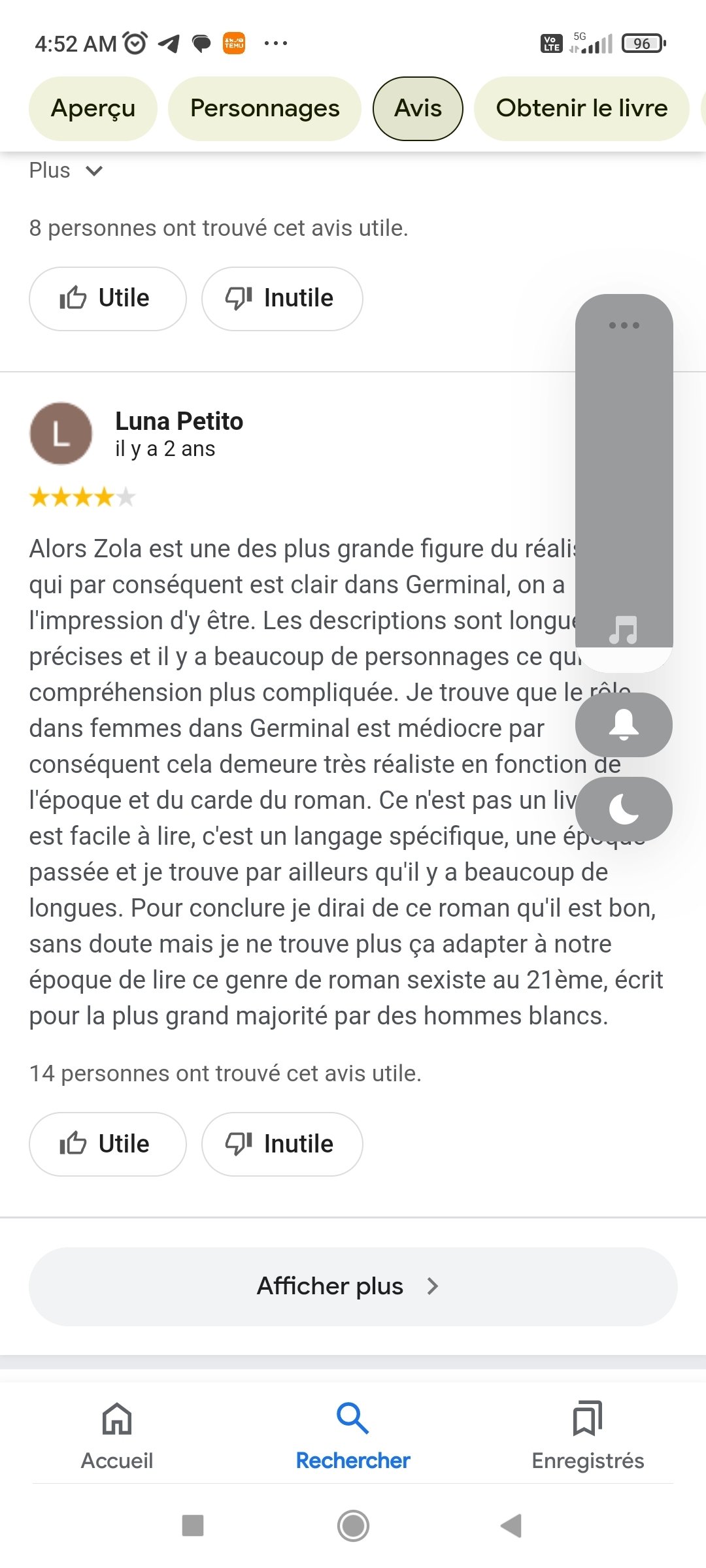Image resolution: width=706 pixels, height=1568 pixels.
Task: Tap the music note on the volume panel
Action: click(x=623, y=630)
